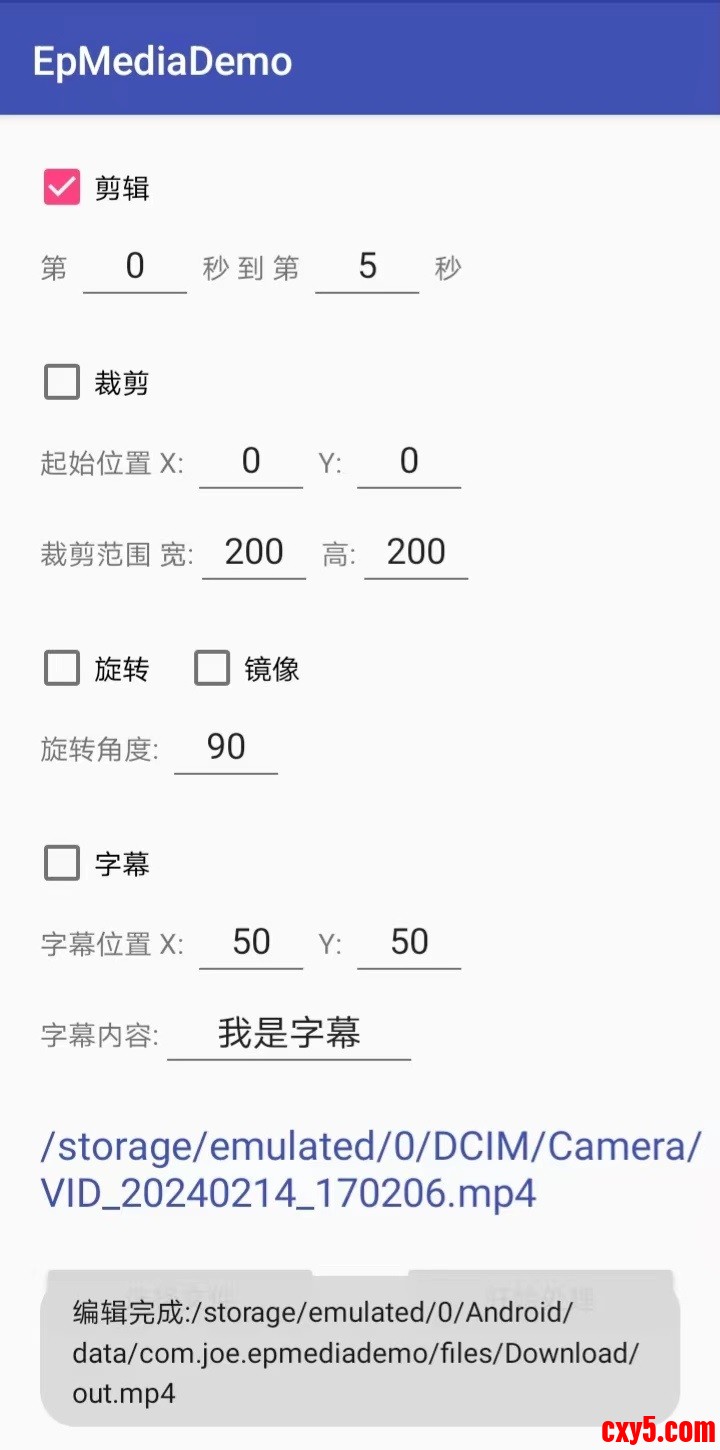Edit the clip end second field

pos(367,266)
